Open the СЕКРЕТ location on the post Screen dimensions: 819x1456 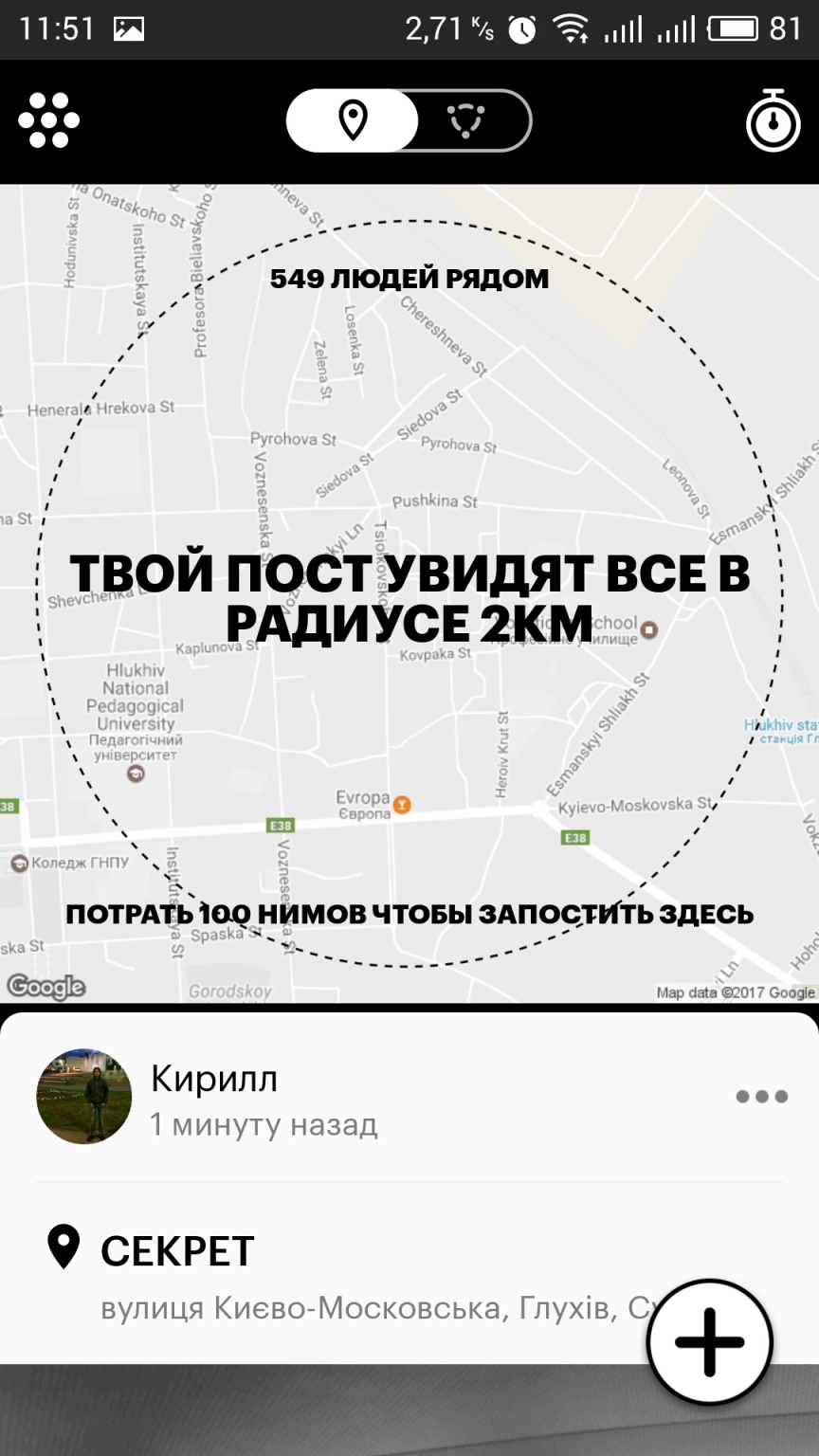point(177,1251)
